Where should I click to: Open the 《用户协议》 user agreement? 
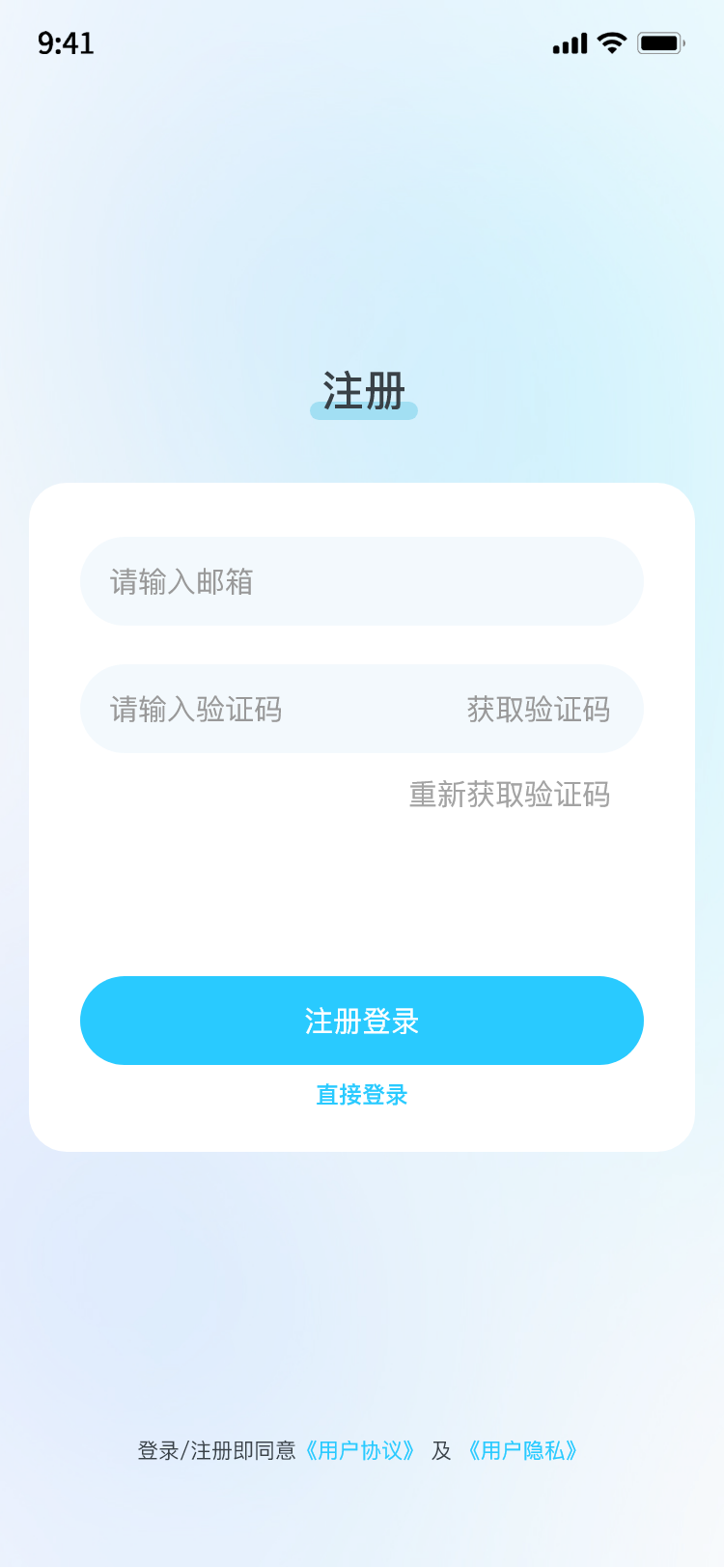[x=361, y=1450]
